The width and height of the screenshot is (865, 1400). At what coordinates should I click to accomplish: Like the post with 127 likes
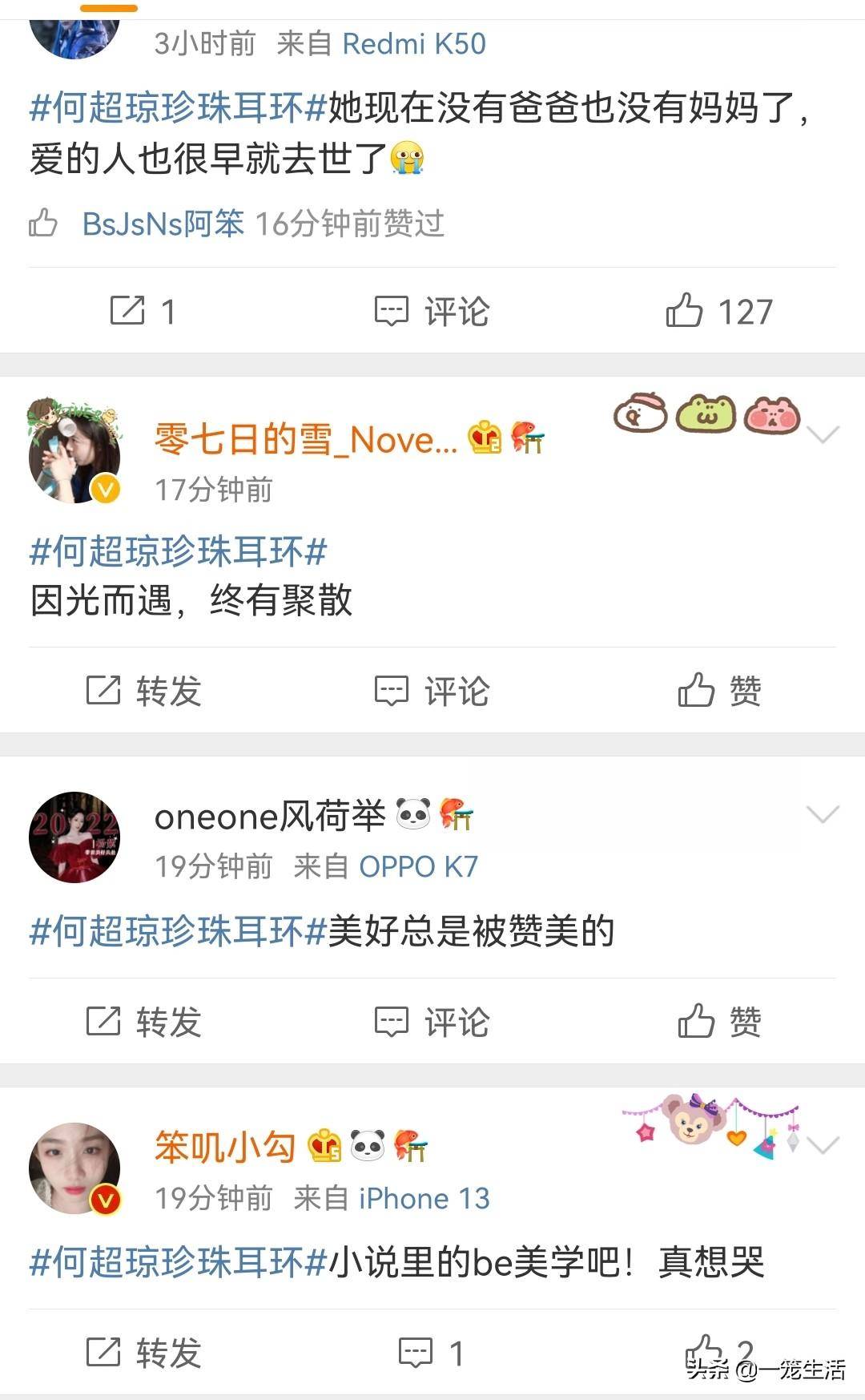(x=718, y=311)
